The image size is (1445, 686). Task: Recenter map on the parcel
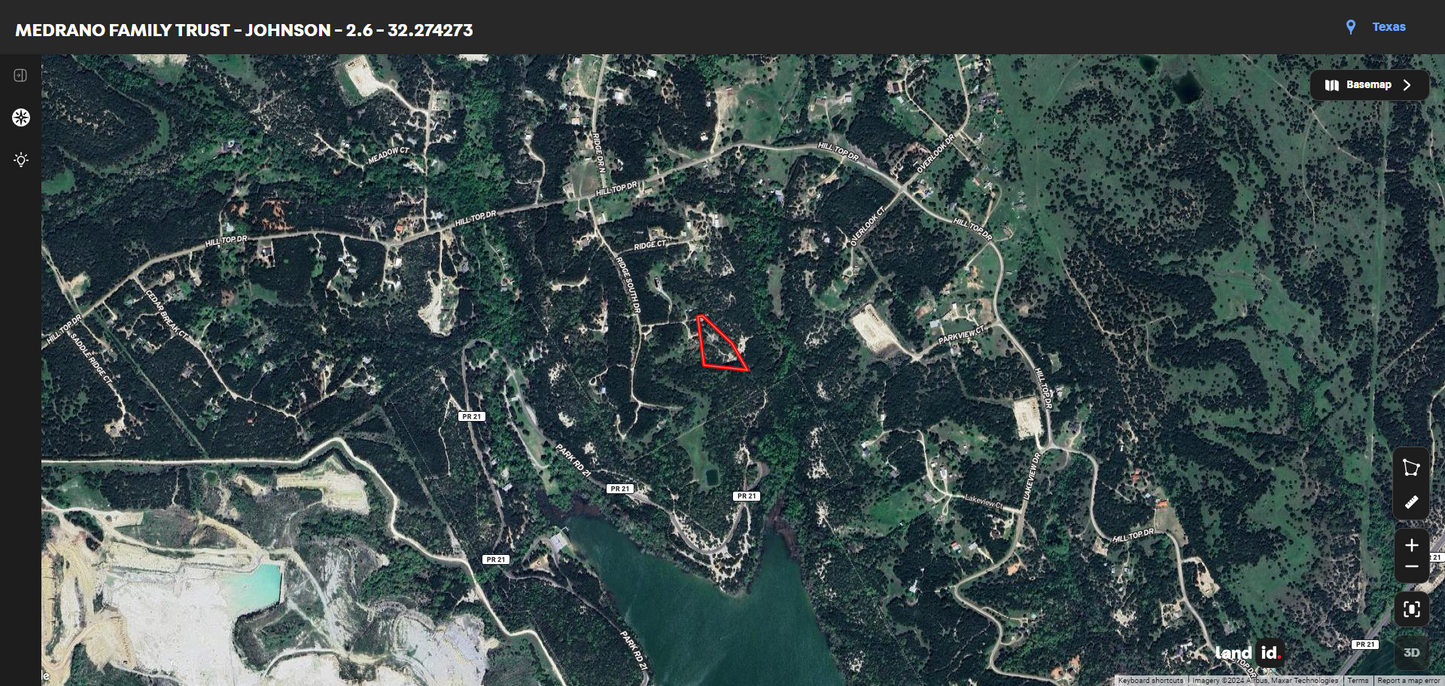pos(1411,609)
